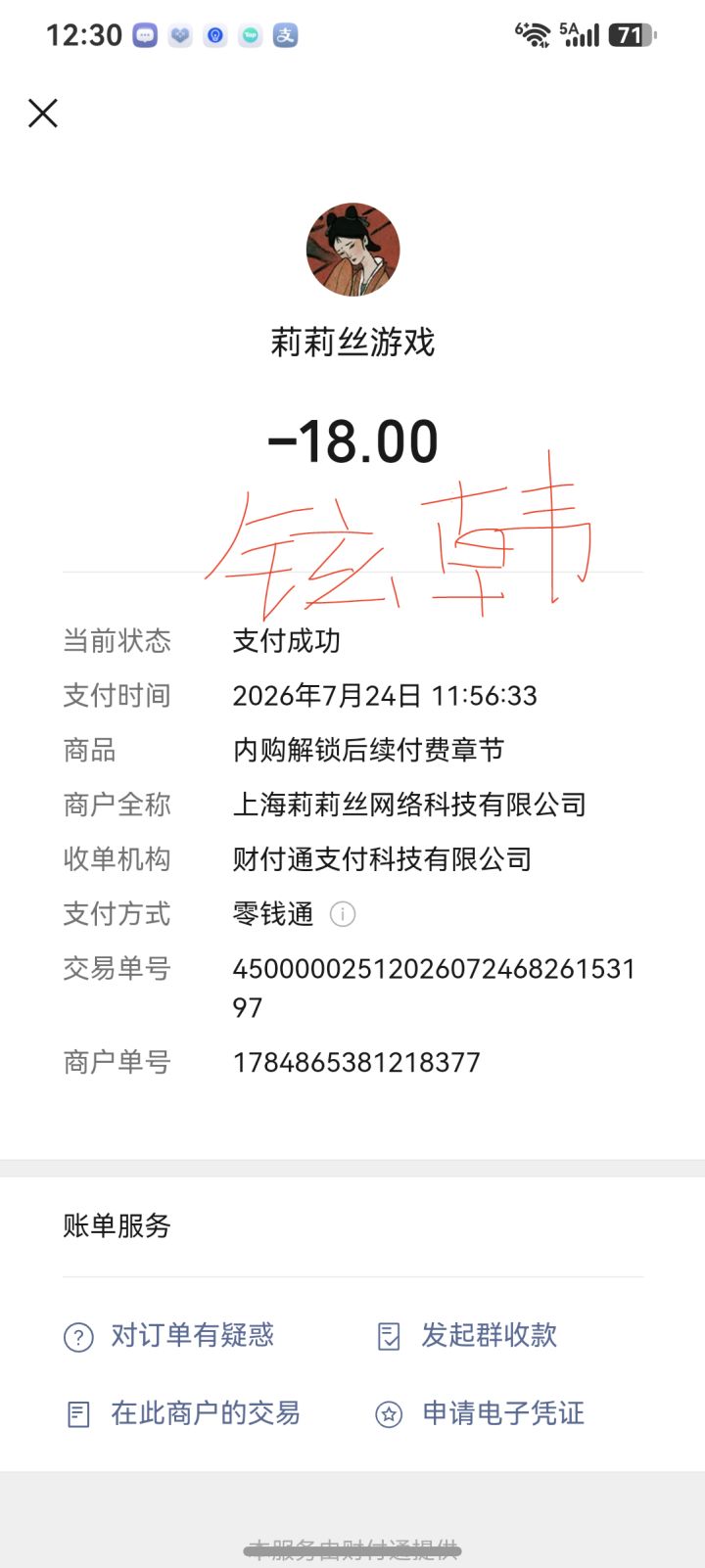
Task: Open 对订单有疑惑 help option
Action: [x=169, y=1335]
